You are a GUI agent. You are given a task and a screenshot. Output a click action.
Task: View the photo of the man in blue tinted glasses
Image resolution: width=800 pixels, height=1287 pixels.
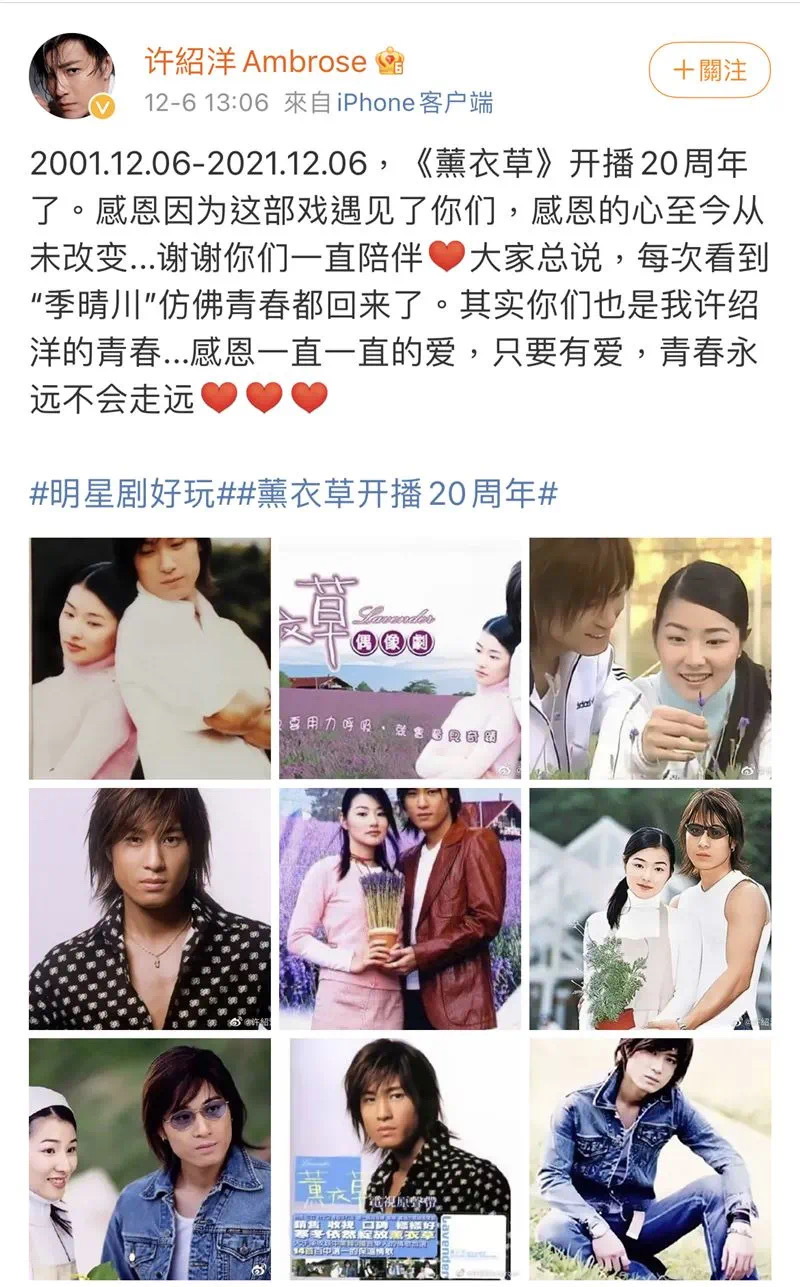(150, 1158)
